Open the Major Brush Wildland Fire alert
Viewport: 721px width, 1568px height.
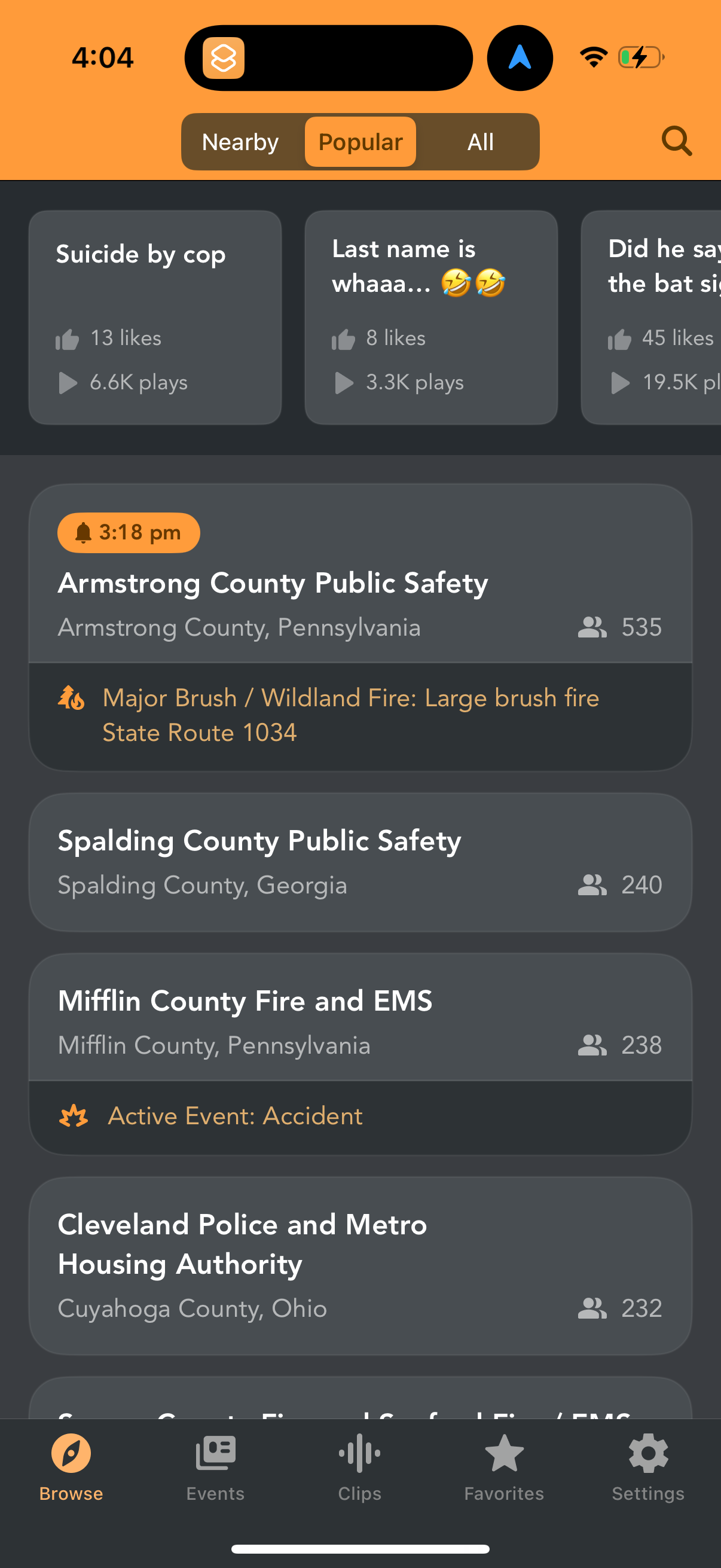pyautogui.click(x=351, y=715)
